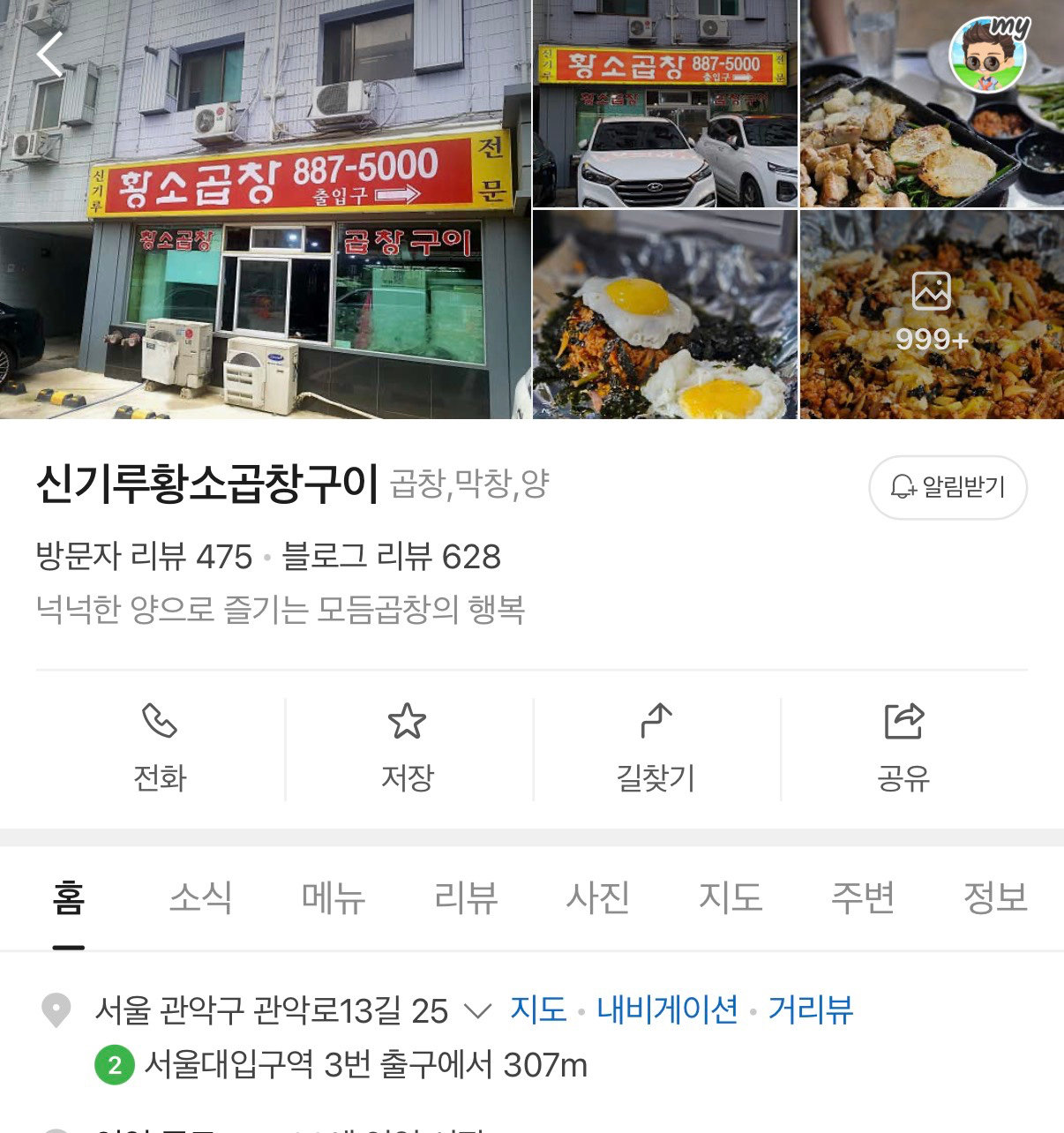Viewport: 1064px width, 1133px height.
Task: Tap the storefront photo at top left
Action: pyautogui.click(x=265, y=210)
